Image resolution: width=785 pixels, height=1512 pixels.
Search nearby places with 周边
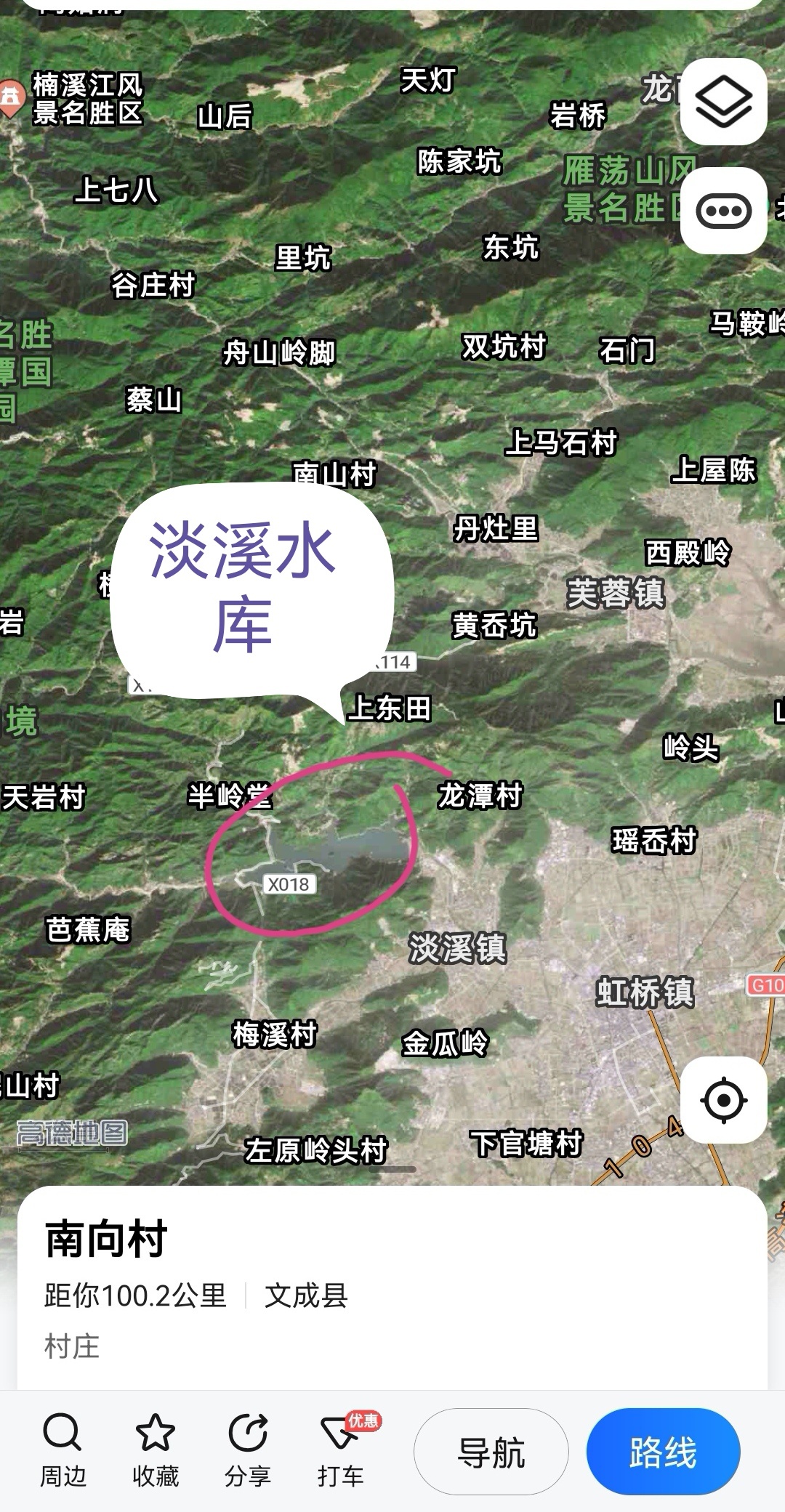click(x=63, y=1450)
